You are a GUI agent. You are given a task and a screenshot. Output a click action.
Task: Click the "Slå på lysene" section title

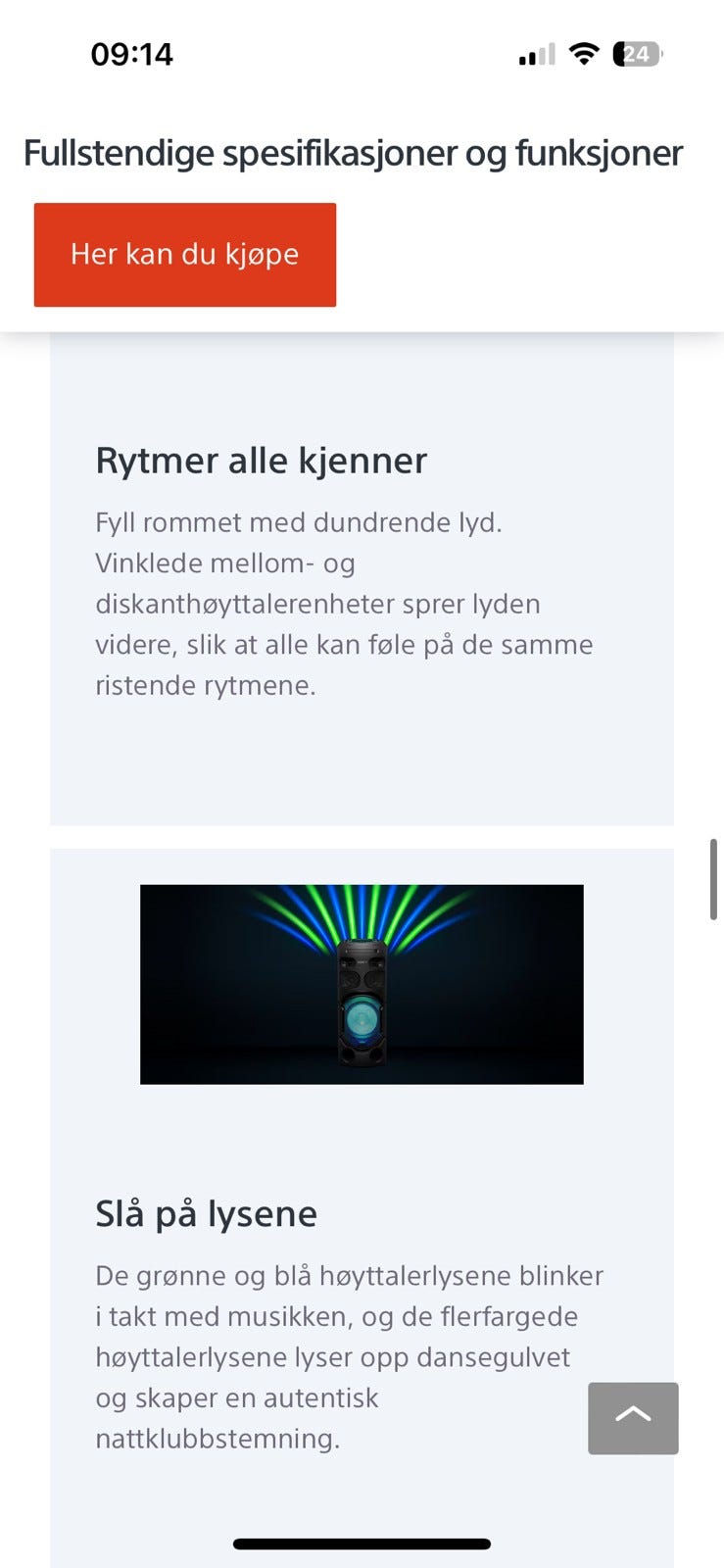(206, 1213)
